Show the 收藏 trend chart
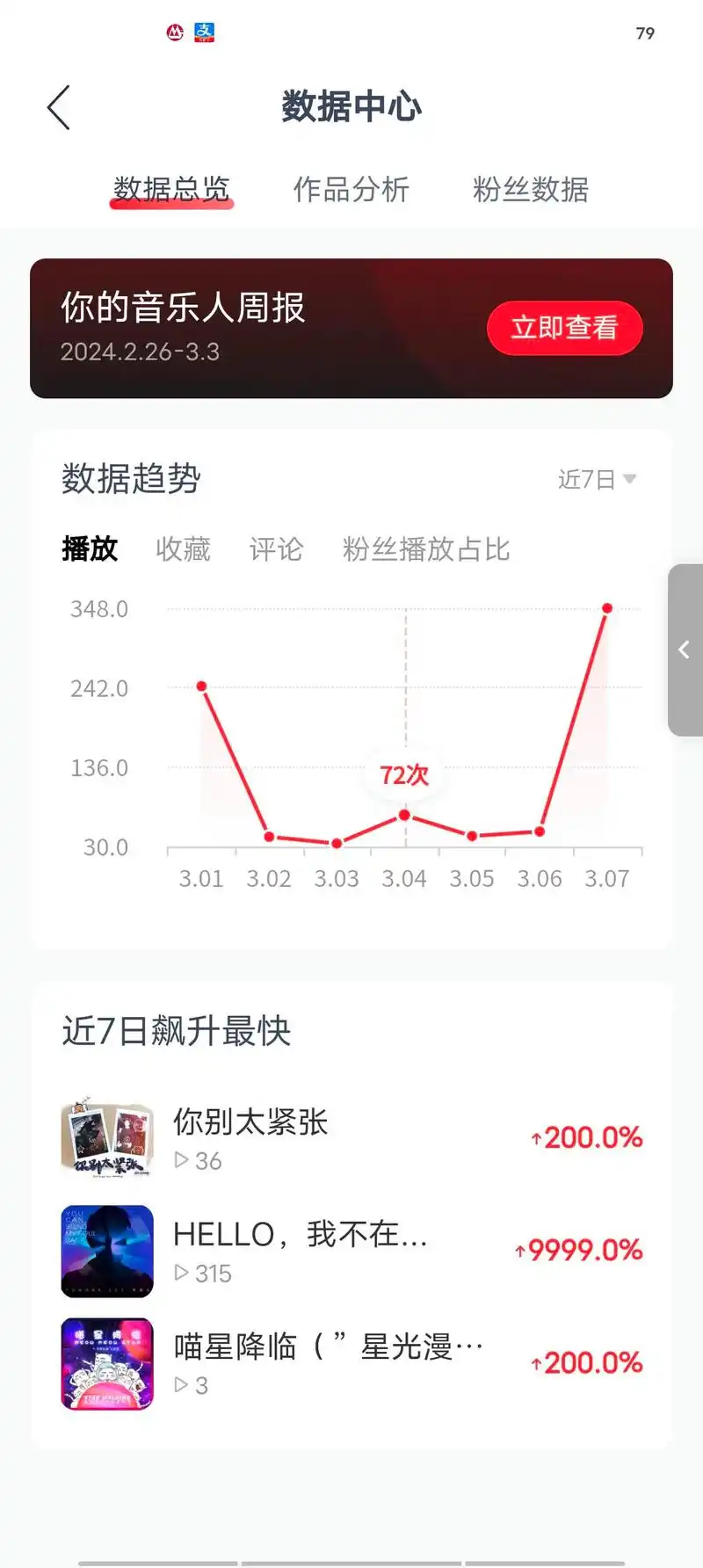The image size is (703, 1568). 183,548
